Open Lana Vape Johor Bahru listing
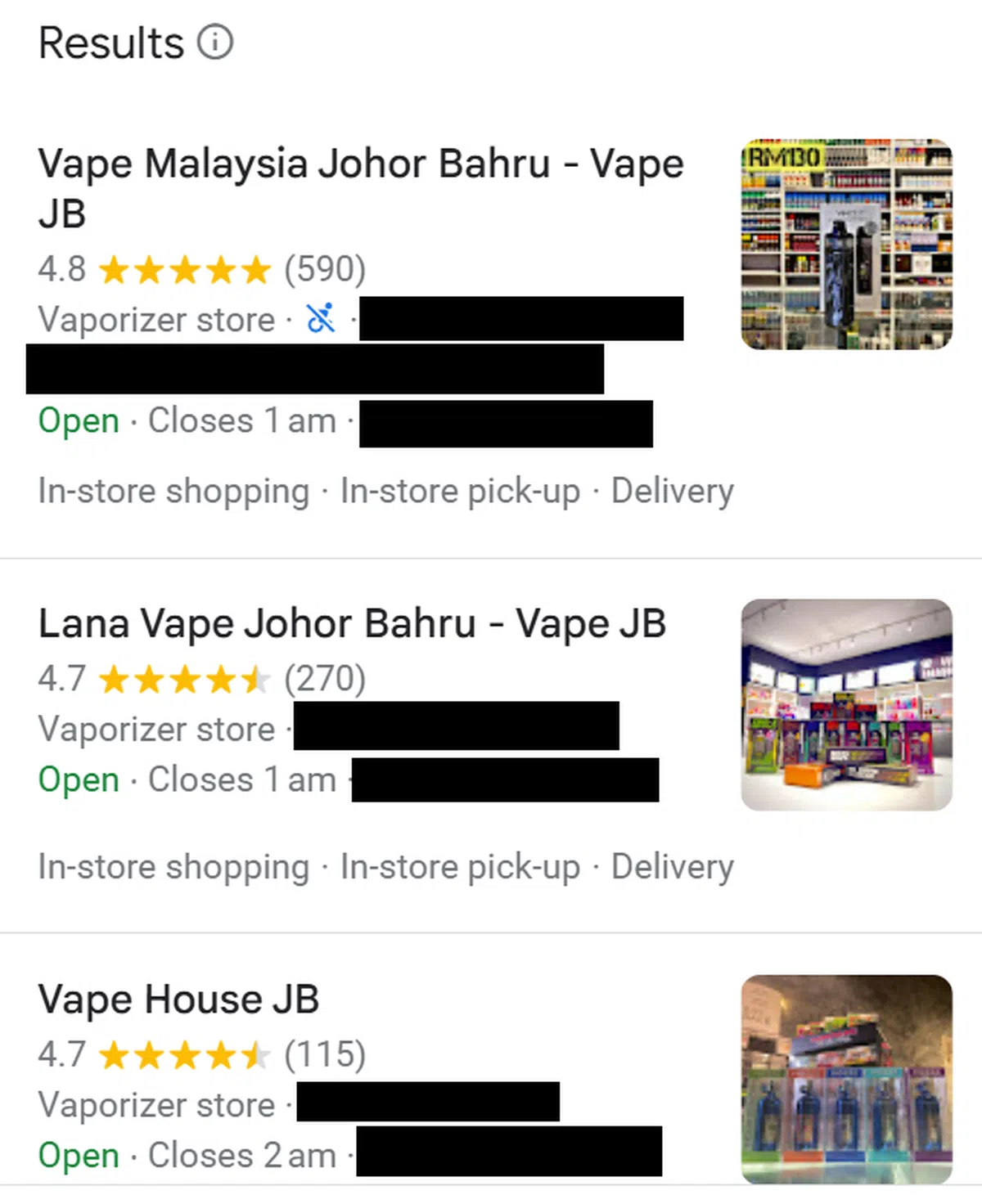Screen dimensions: 982x1204 pos(352,623)
